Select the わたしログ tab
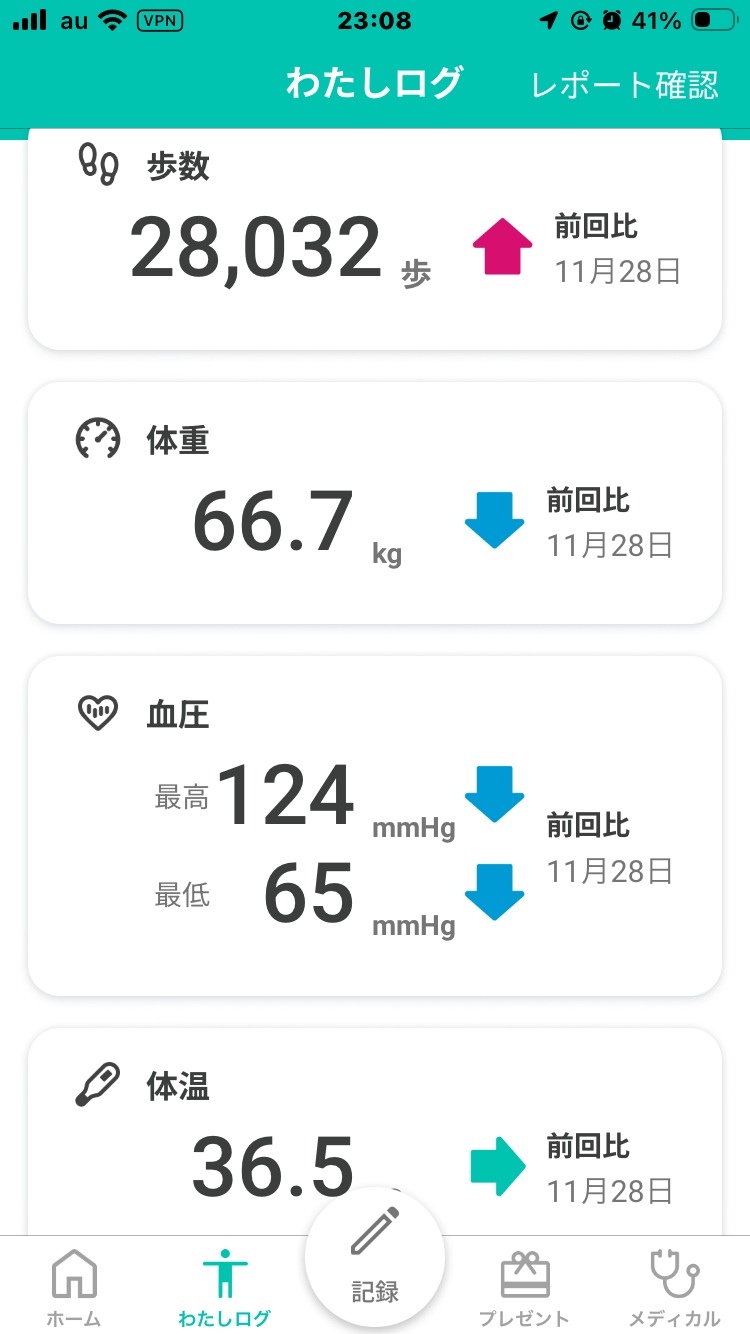This screenshot has width=750, height=1334. coord(224,1288)
